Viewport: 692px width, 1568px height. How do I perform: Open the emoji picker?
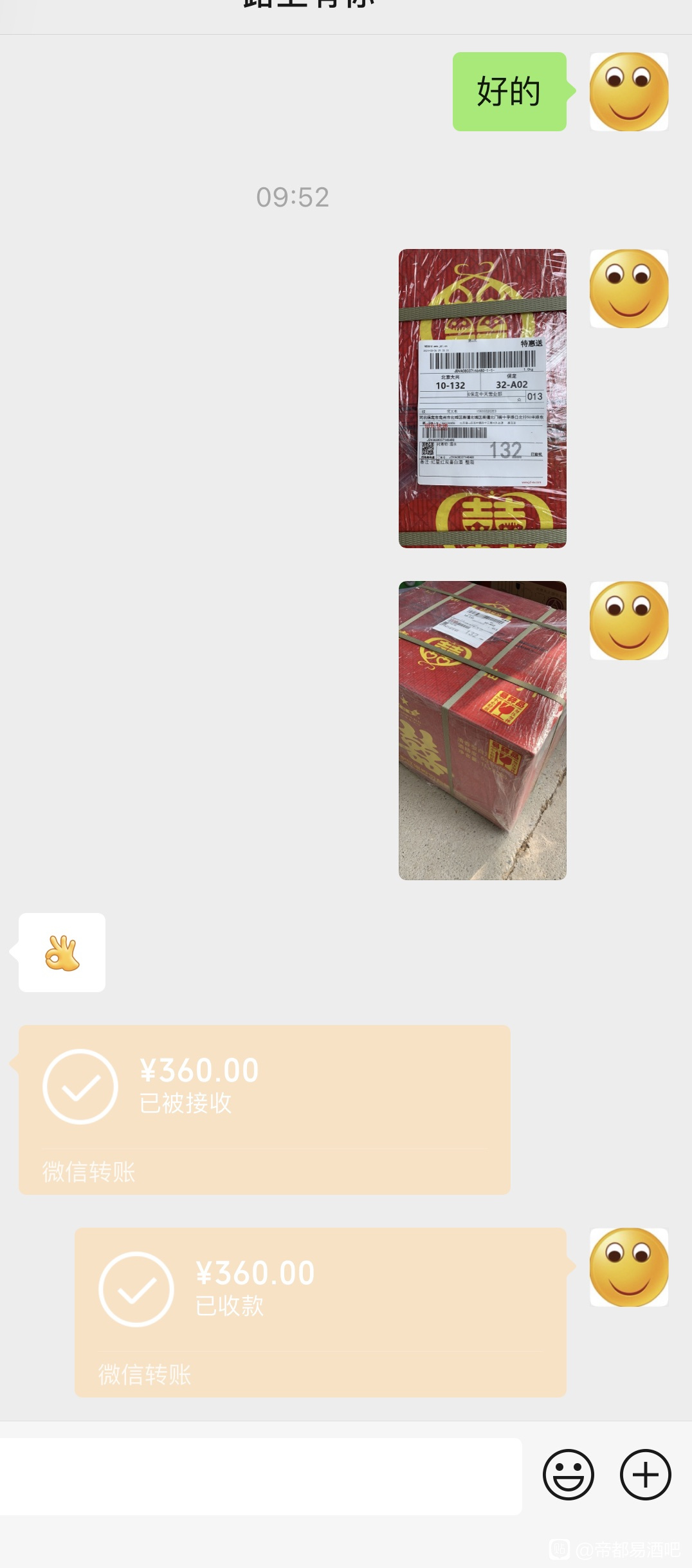coord(568,1474)
